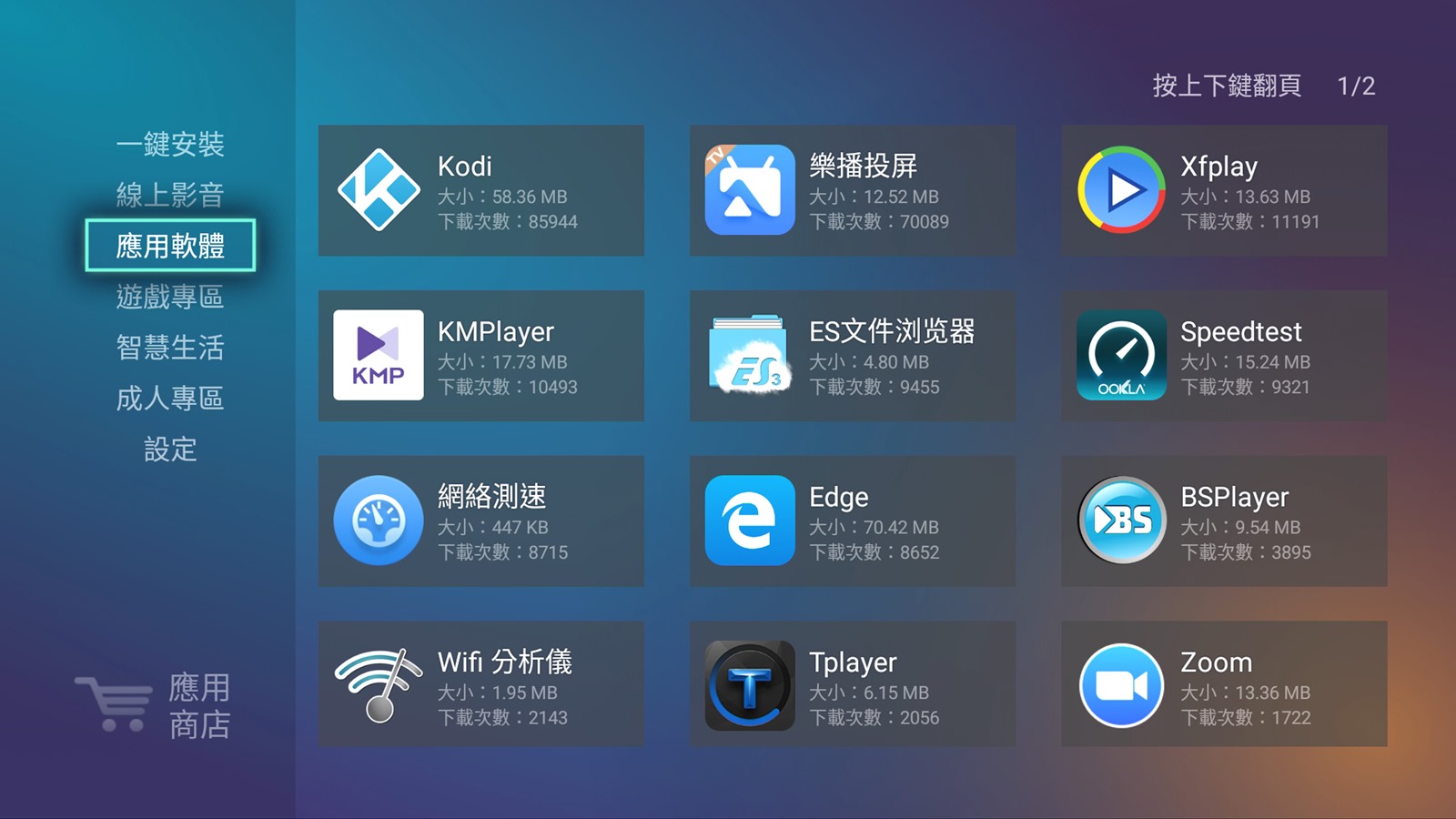The height and width of the screenshot is (819, 1456).
Task: Select the 應用軟體 category
Action: click(170, 246)
